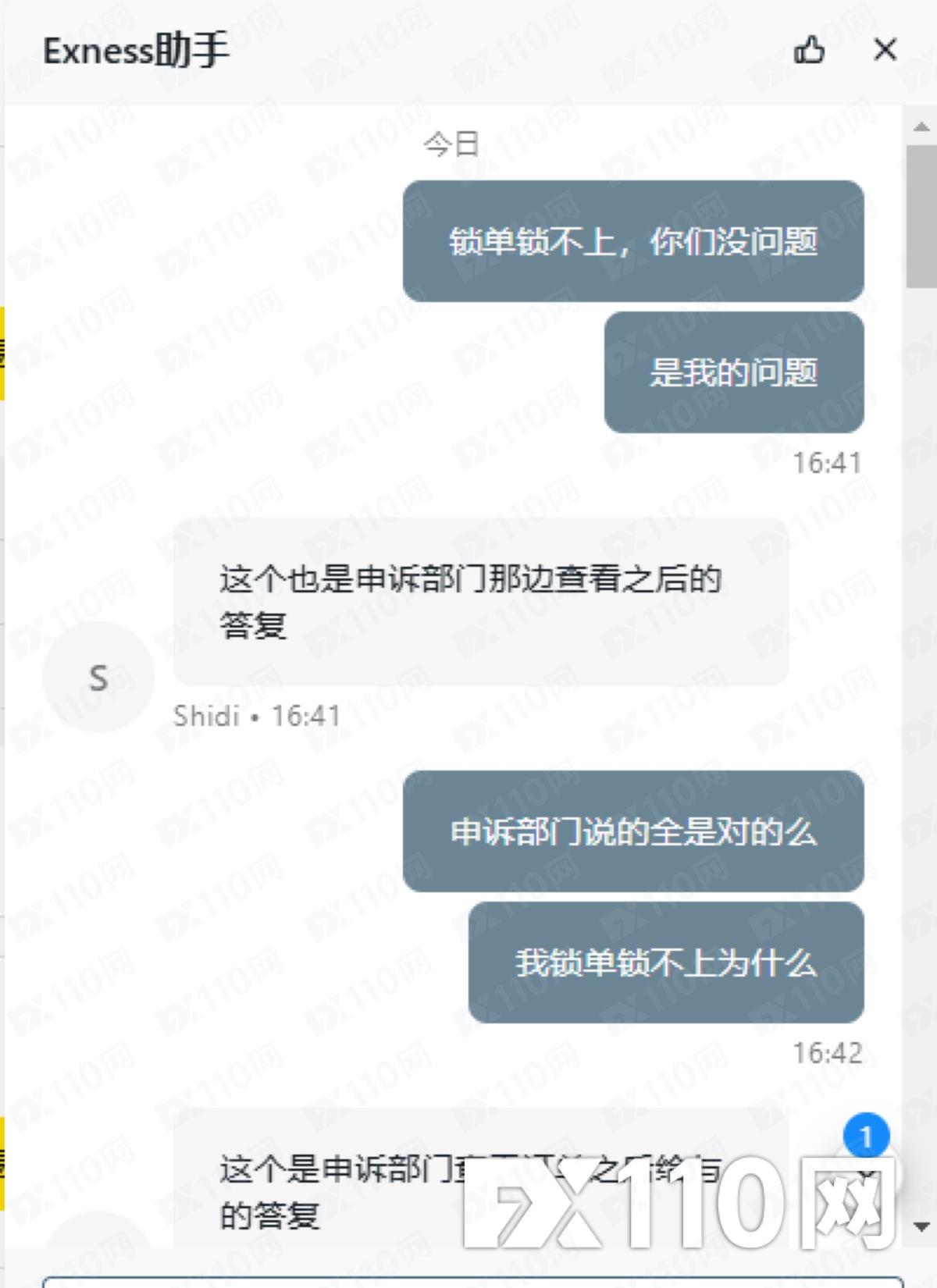This screenshot has height=1288, width=937.
Task: Click the scrollbar up arrow
Action: pos(921,126)
